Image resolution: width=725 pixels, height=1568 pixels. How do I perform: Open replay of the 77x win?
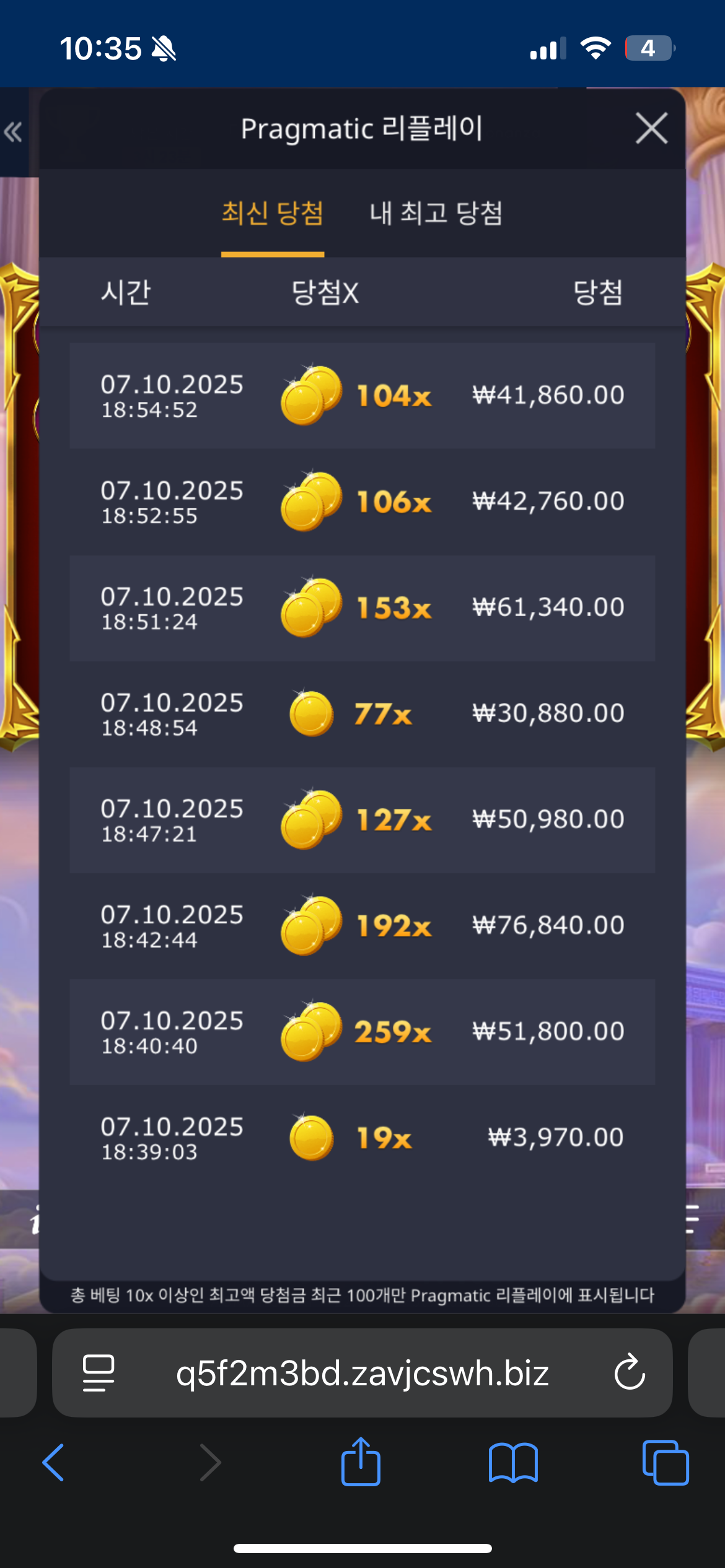pos(362,714)
